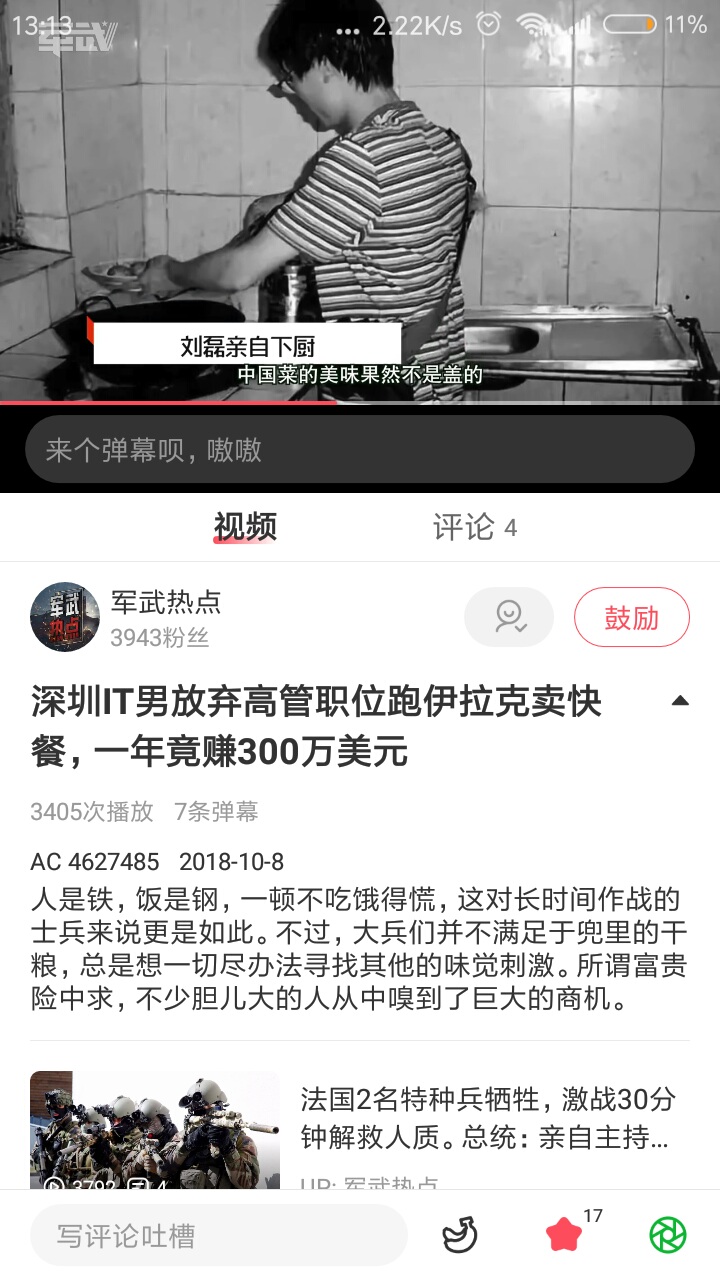Tap the 鼓励 button

[x=631, y=617]
